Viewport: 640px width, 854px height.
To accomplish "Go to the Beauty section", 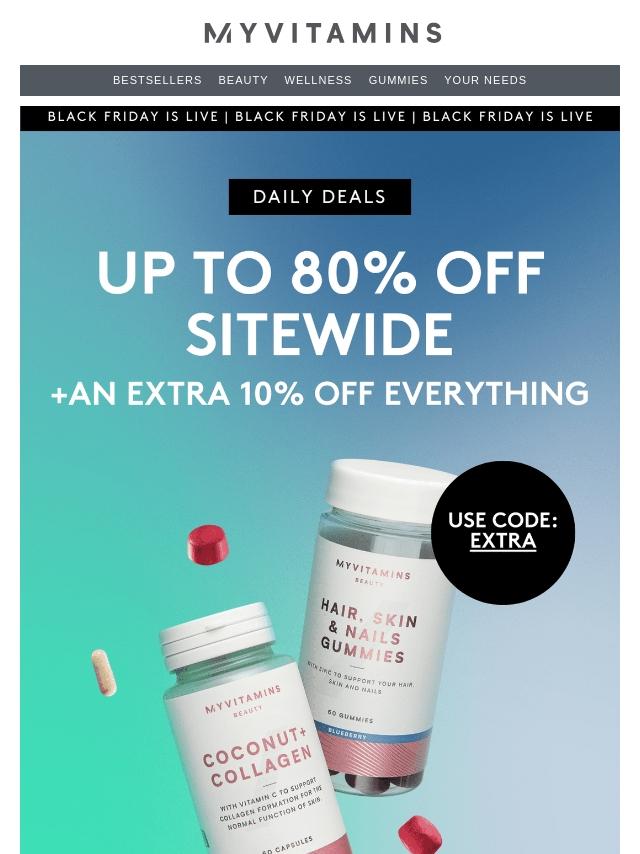I will 243,80.
